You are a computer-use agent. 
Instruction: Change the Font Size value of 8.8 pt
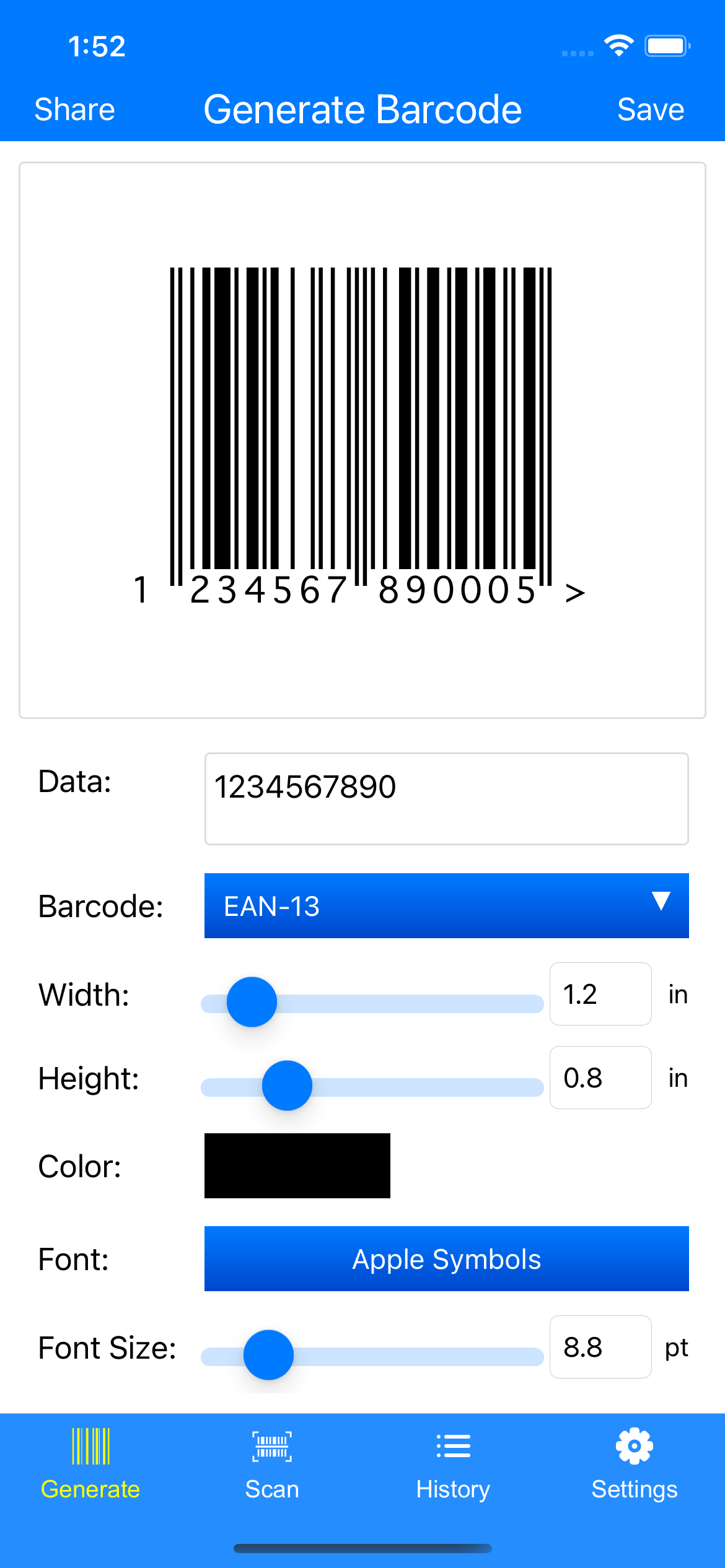[599, 1347]
